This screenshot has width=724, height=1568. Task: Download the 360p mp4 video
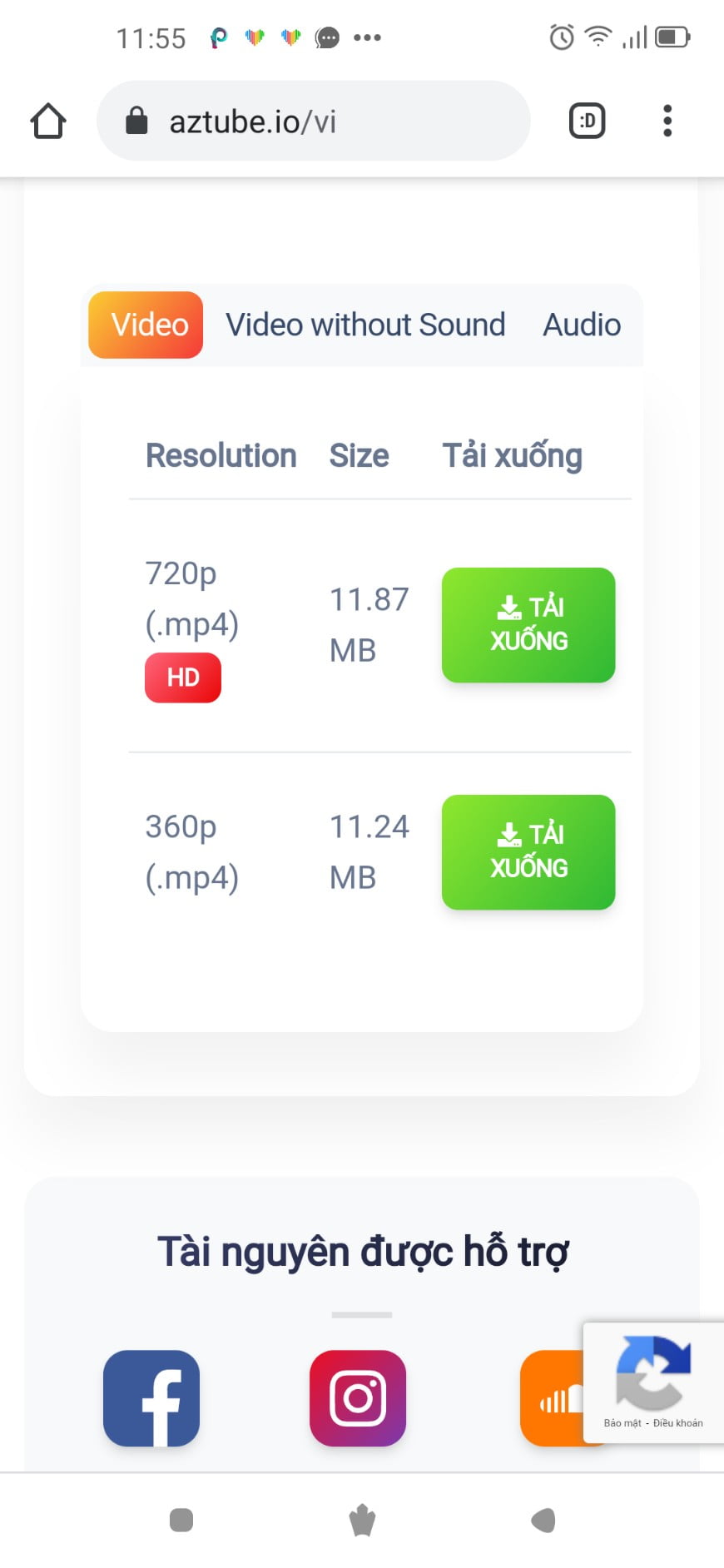(x=528, y=852)
